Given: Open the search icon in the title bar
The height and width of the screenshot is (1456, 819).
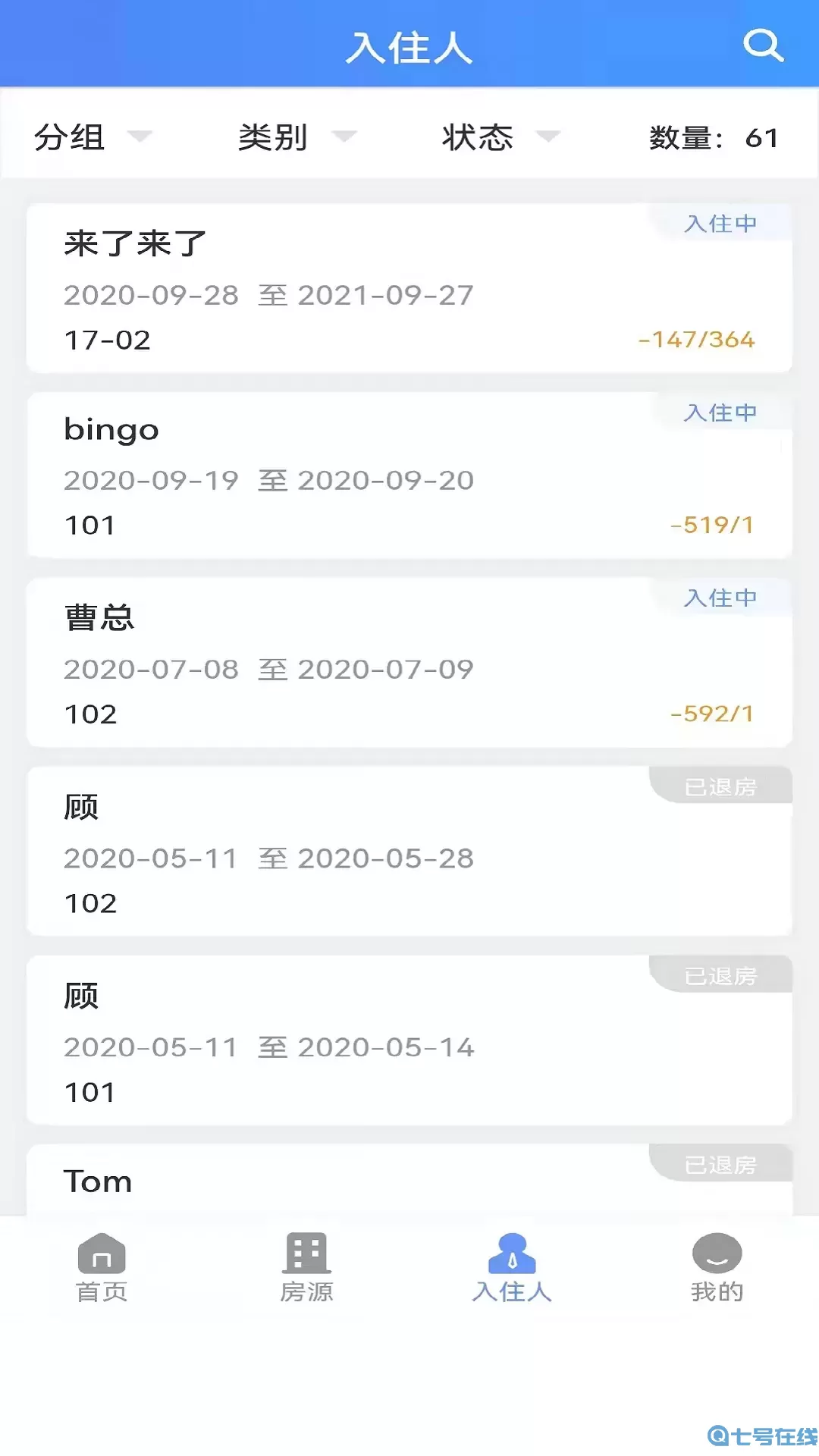Looking at the screenshot, I should 764,47.
